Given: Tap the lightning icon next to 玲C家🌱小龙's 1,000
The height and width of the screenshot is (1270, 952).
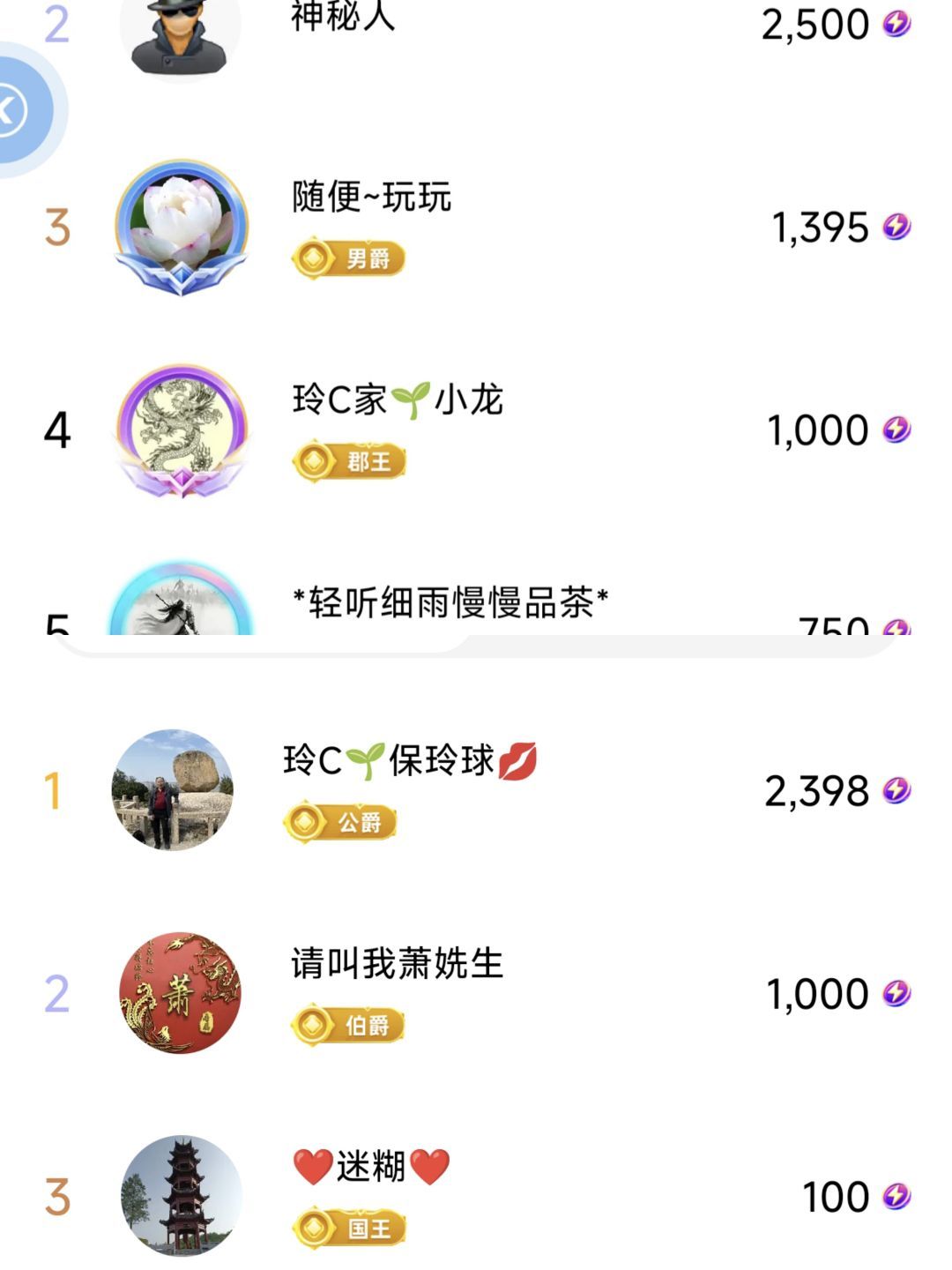Looking at the screenshot, I should pos(897,430).
